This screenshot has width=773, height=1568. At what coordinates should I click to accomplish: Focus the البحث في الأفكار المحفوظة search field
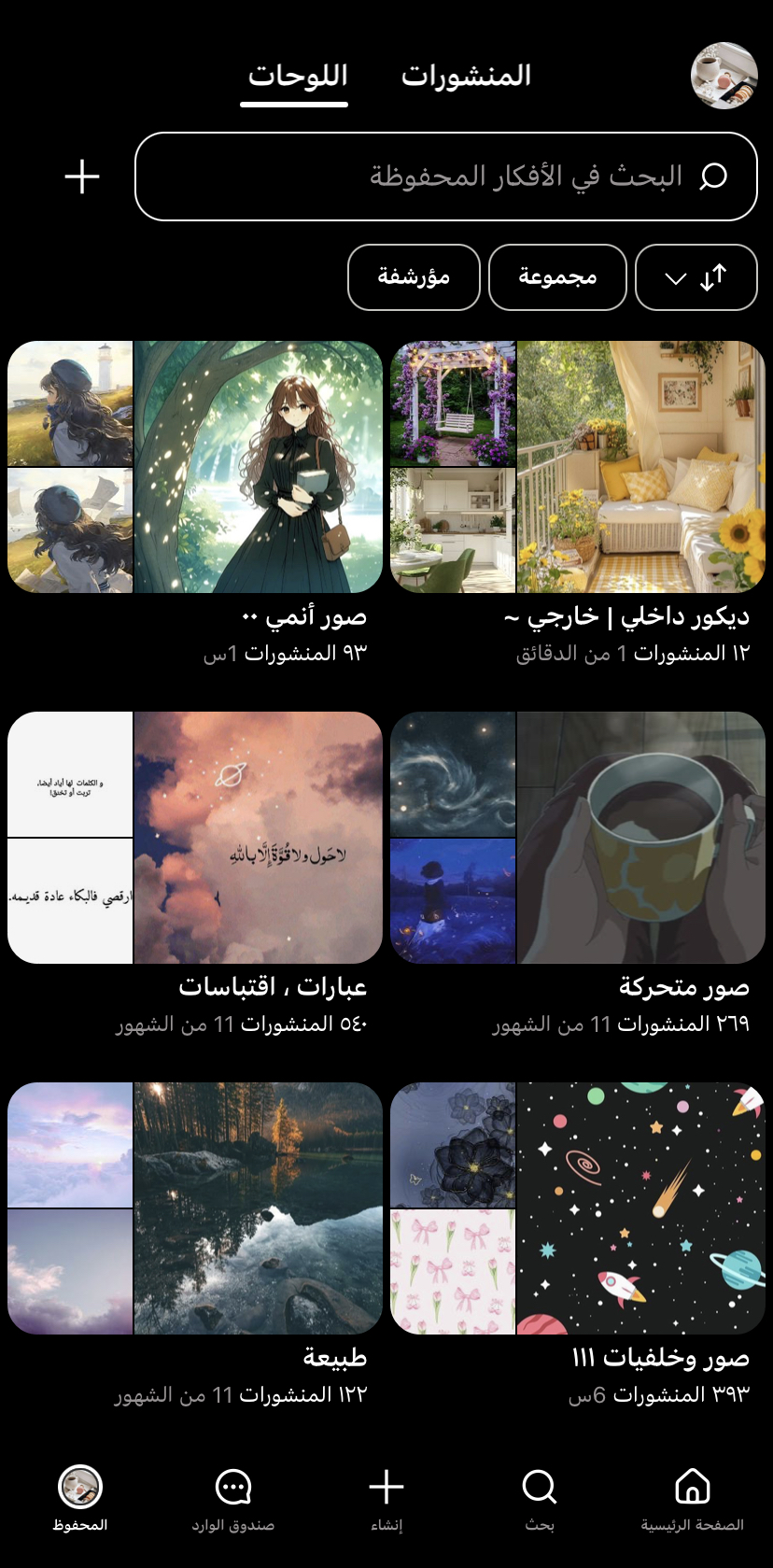(x=446, y=177)
